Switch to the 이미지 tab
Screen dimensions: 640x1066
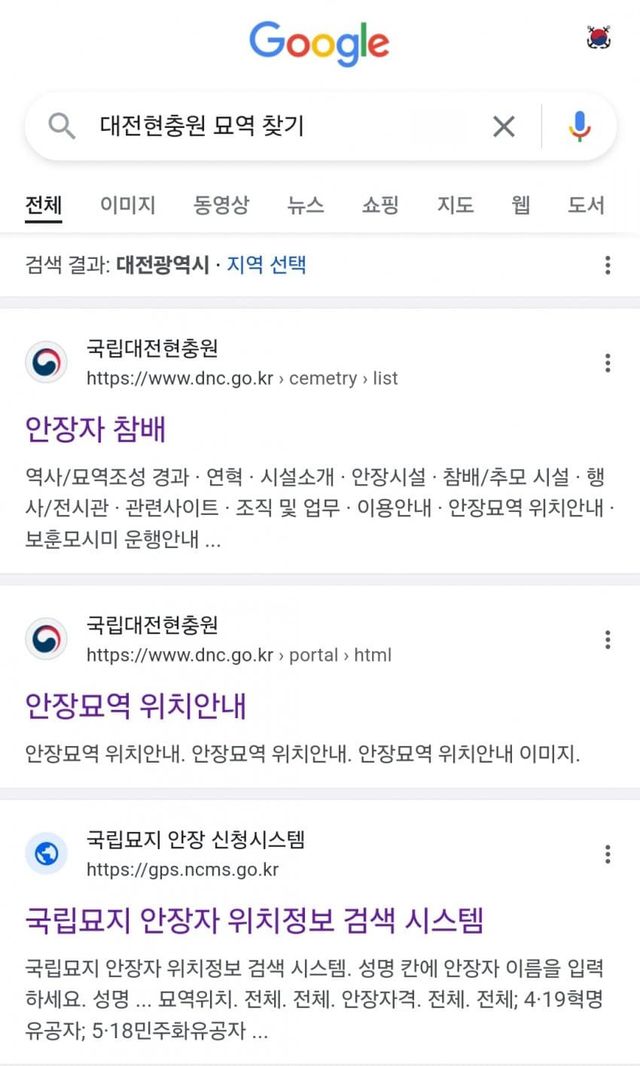127,206
